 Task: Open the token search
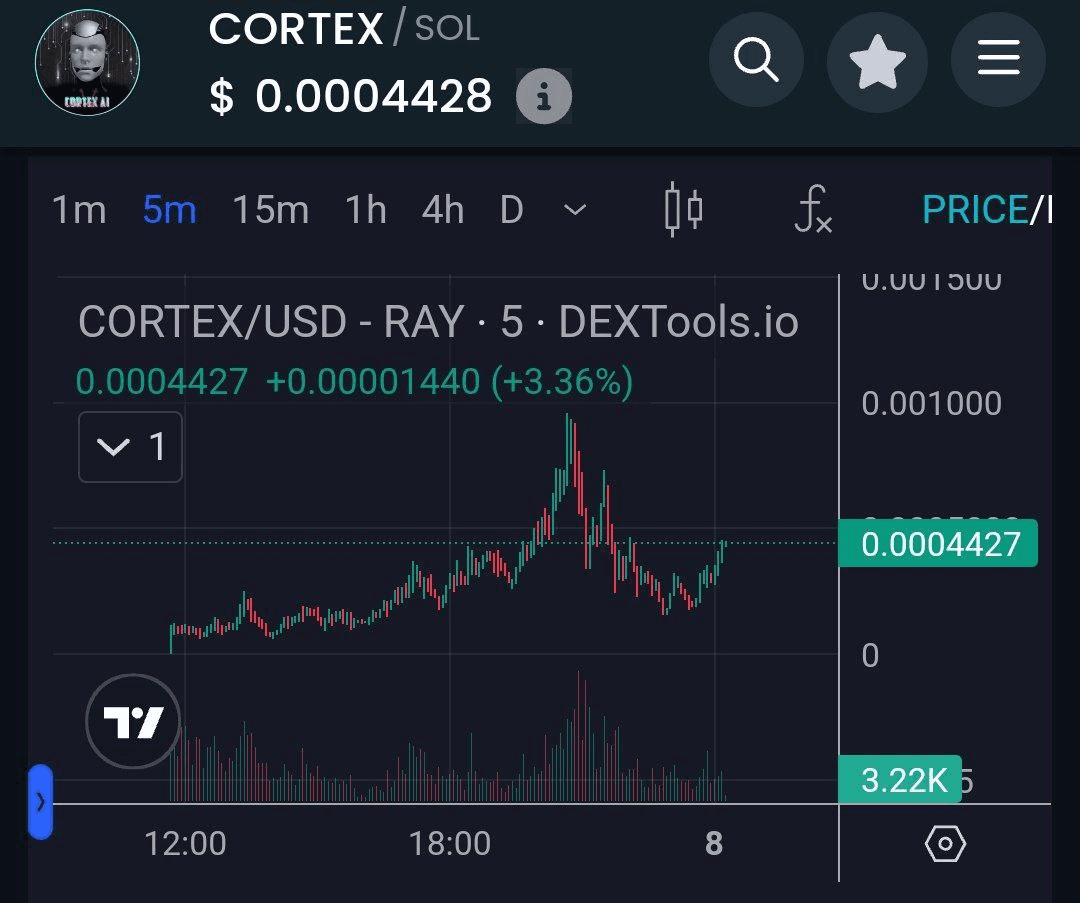click(756, 62)
